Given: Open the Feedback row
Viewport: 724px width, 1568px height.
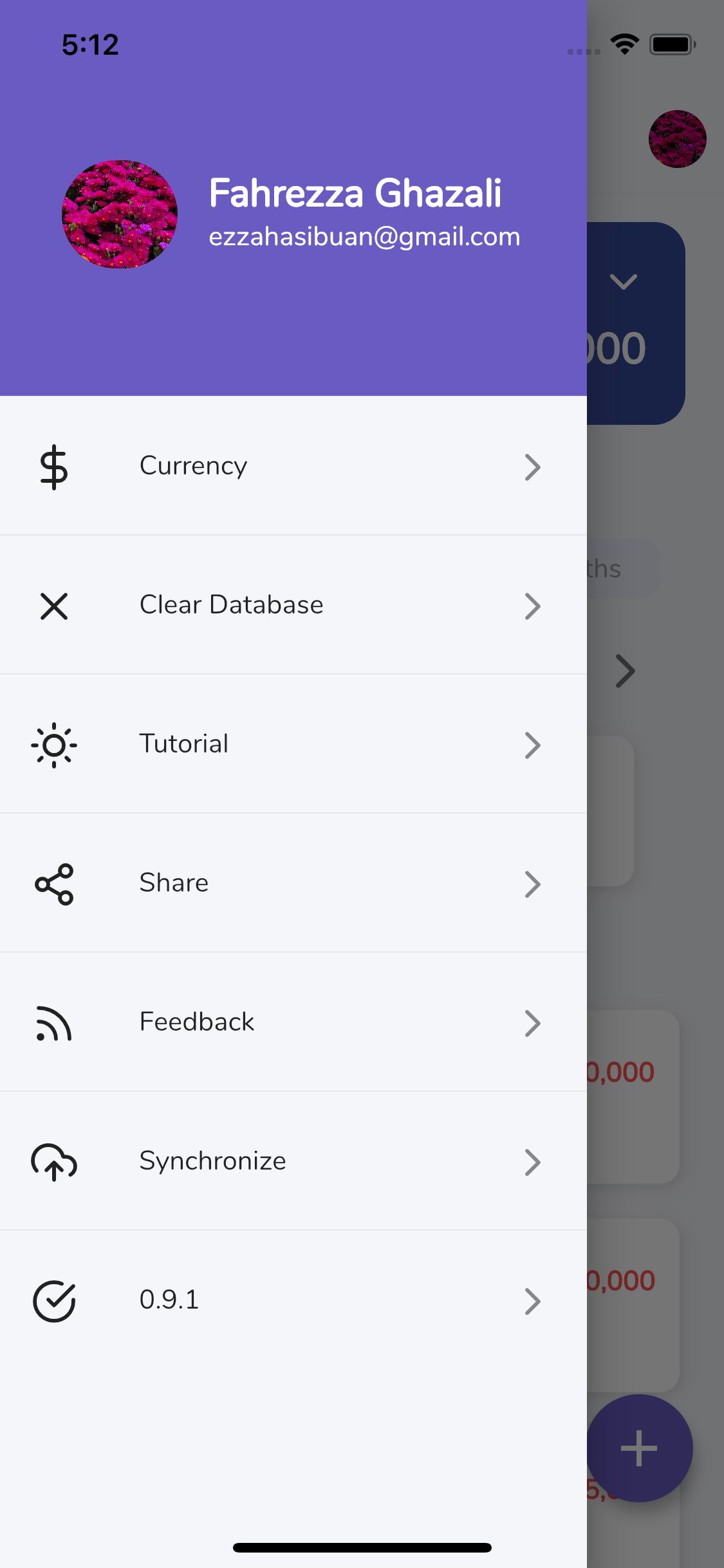Looking at the screenshot, I should (x=293, y=1022).
